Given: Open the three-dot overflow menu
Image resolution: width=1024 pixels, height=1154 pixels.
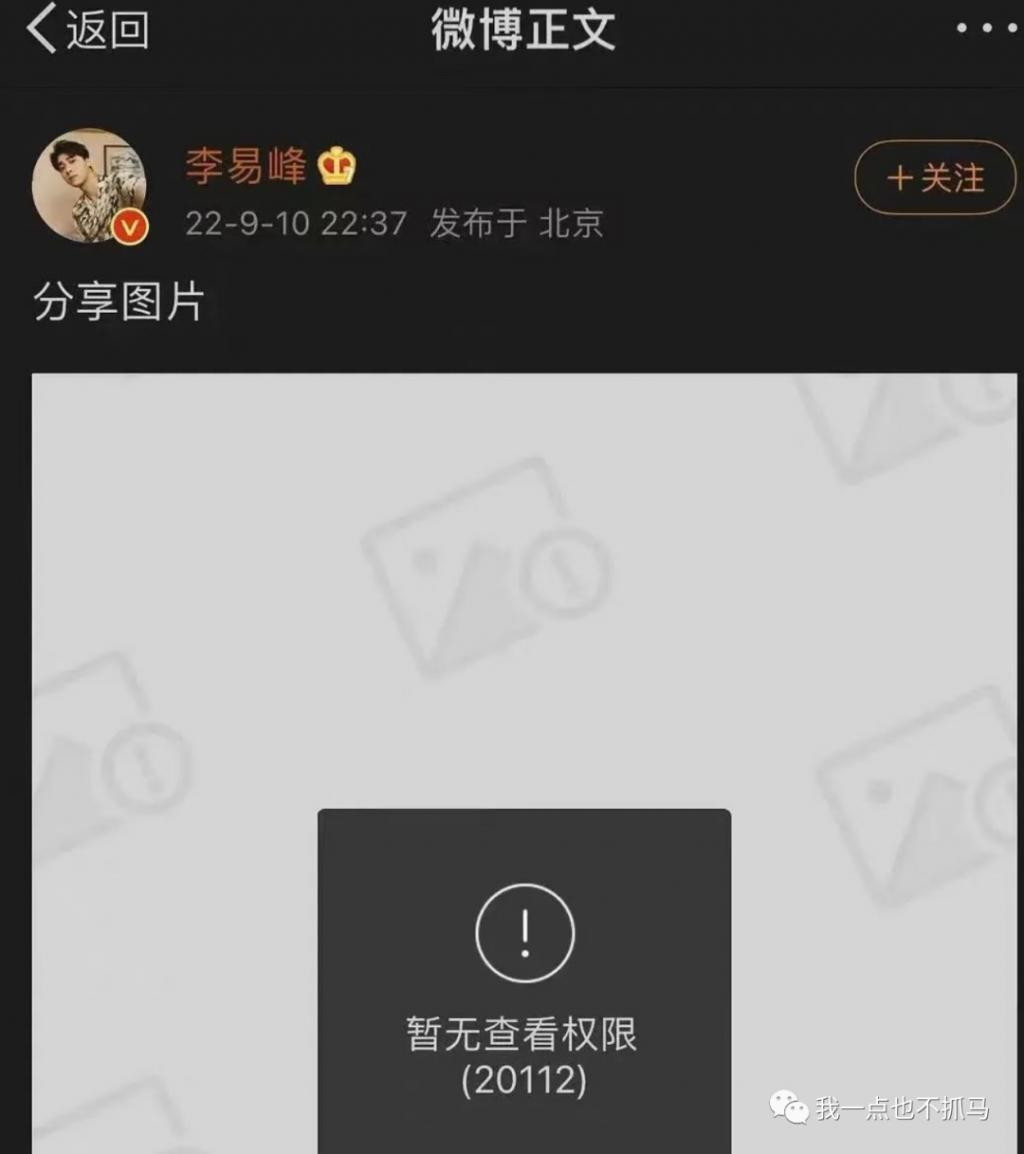Looking at the screenshot, I should click(986, 28).
